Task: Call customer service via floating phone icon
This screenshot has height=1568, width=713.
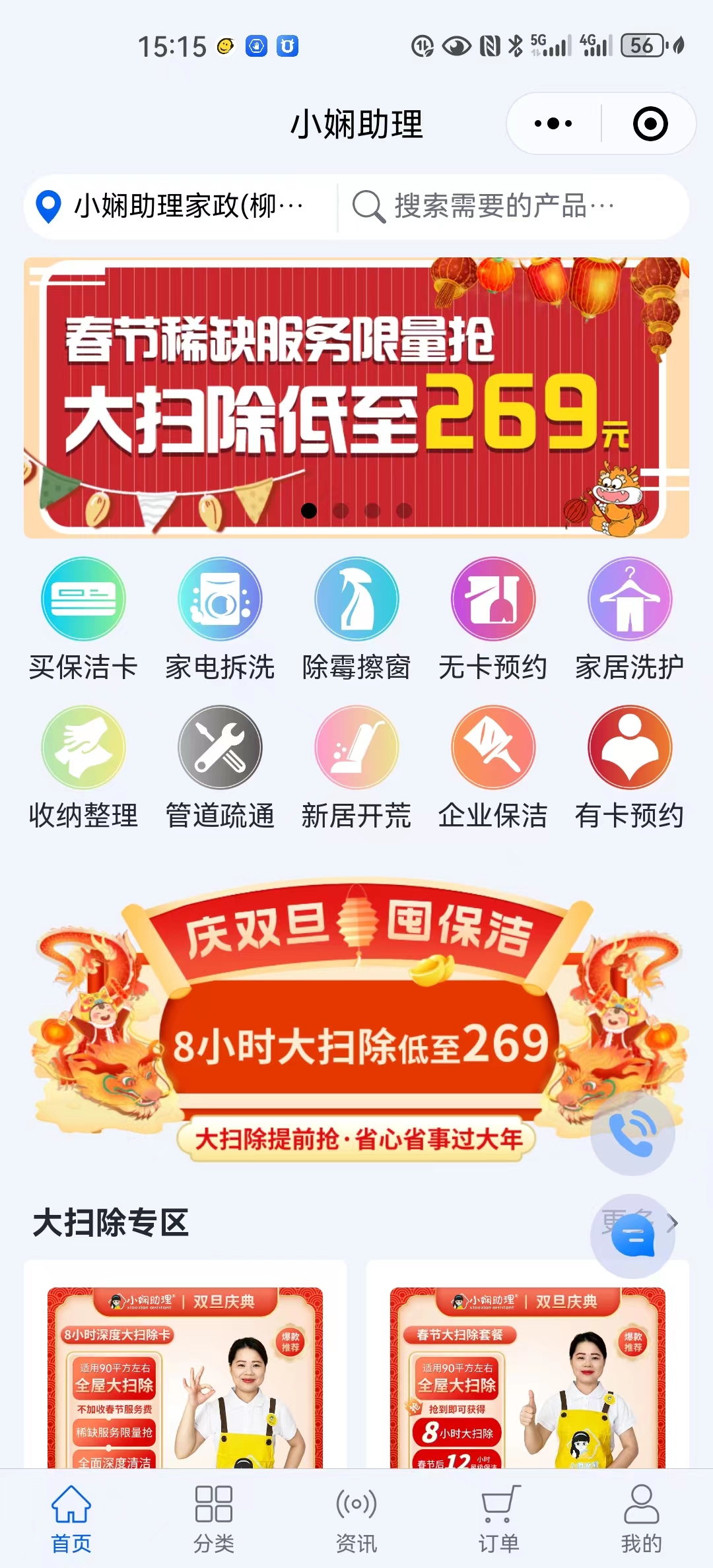Action: click(632, 1133)
